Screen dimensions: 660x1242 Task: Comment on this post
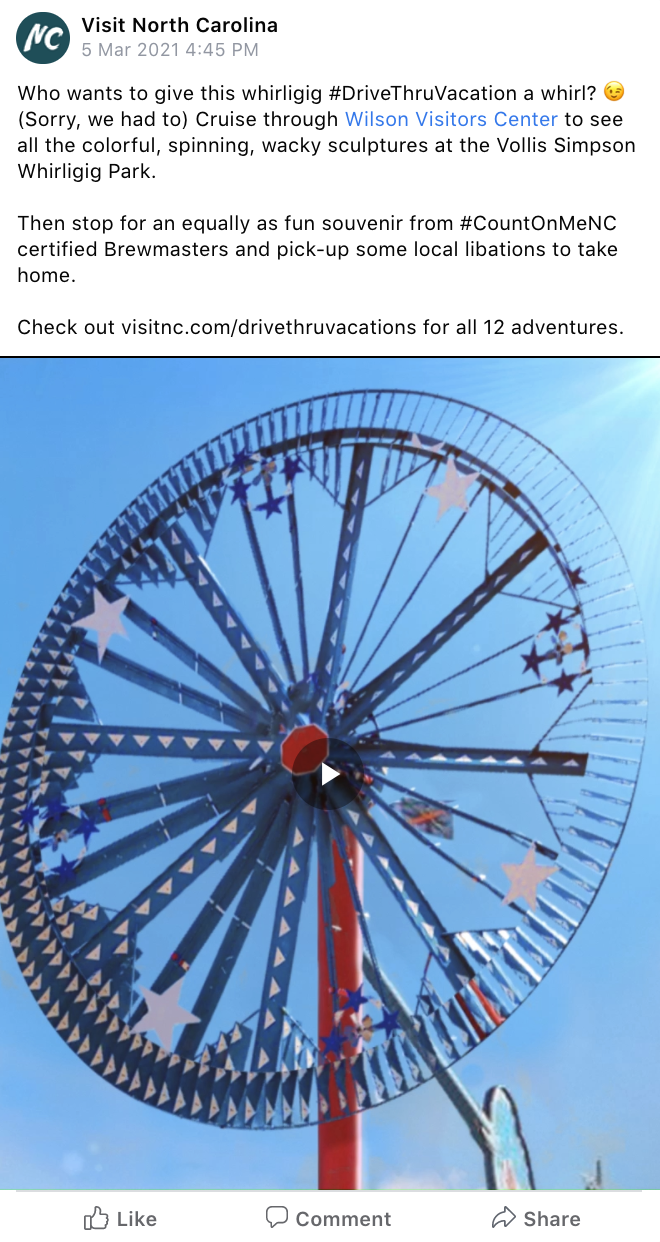click(x=328, y=1218)
